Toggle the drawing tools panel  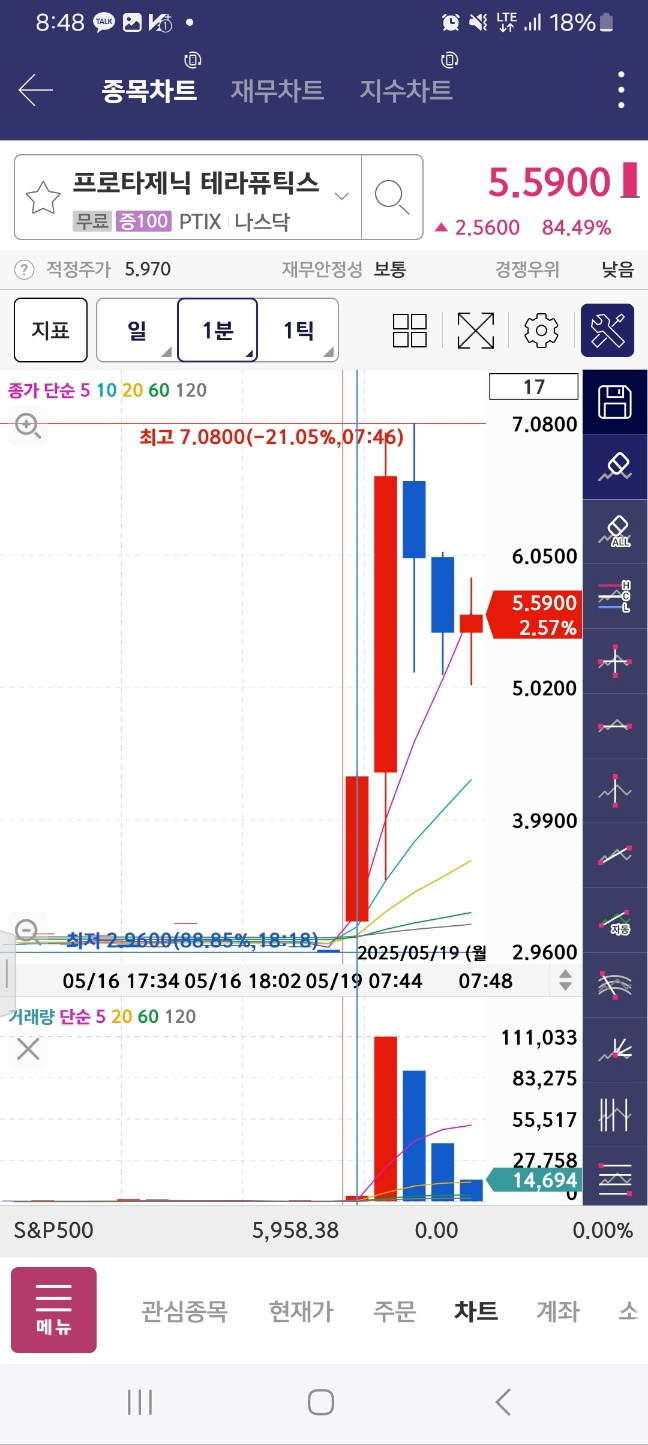[608, 331]
